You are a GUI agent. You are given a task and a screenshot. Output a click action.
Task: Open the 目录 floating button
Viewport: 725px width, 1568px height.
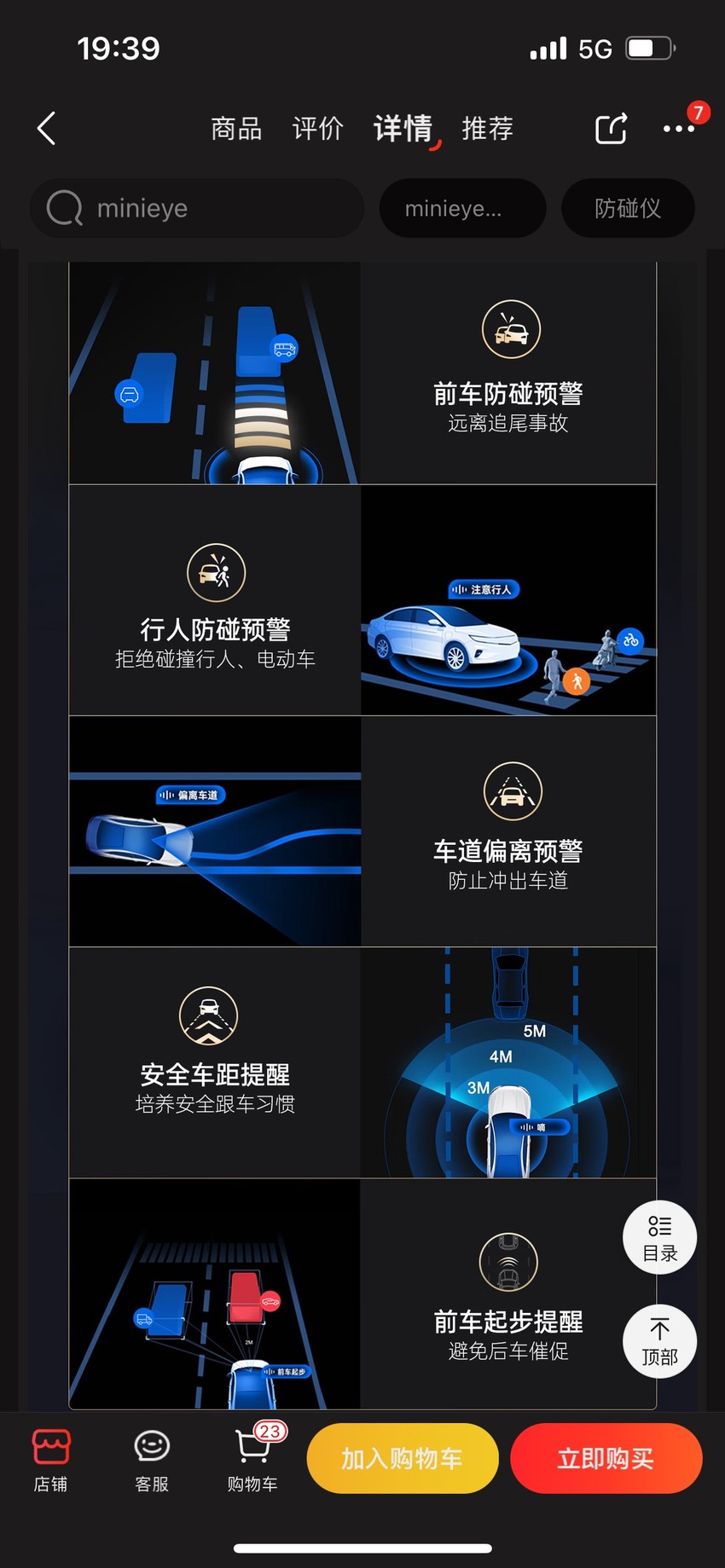660,1238
